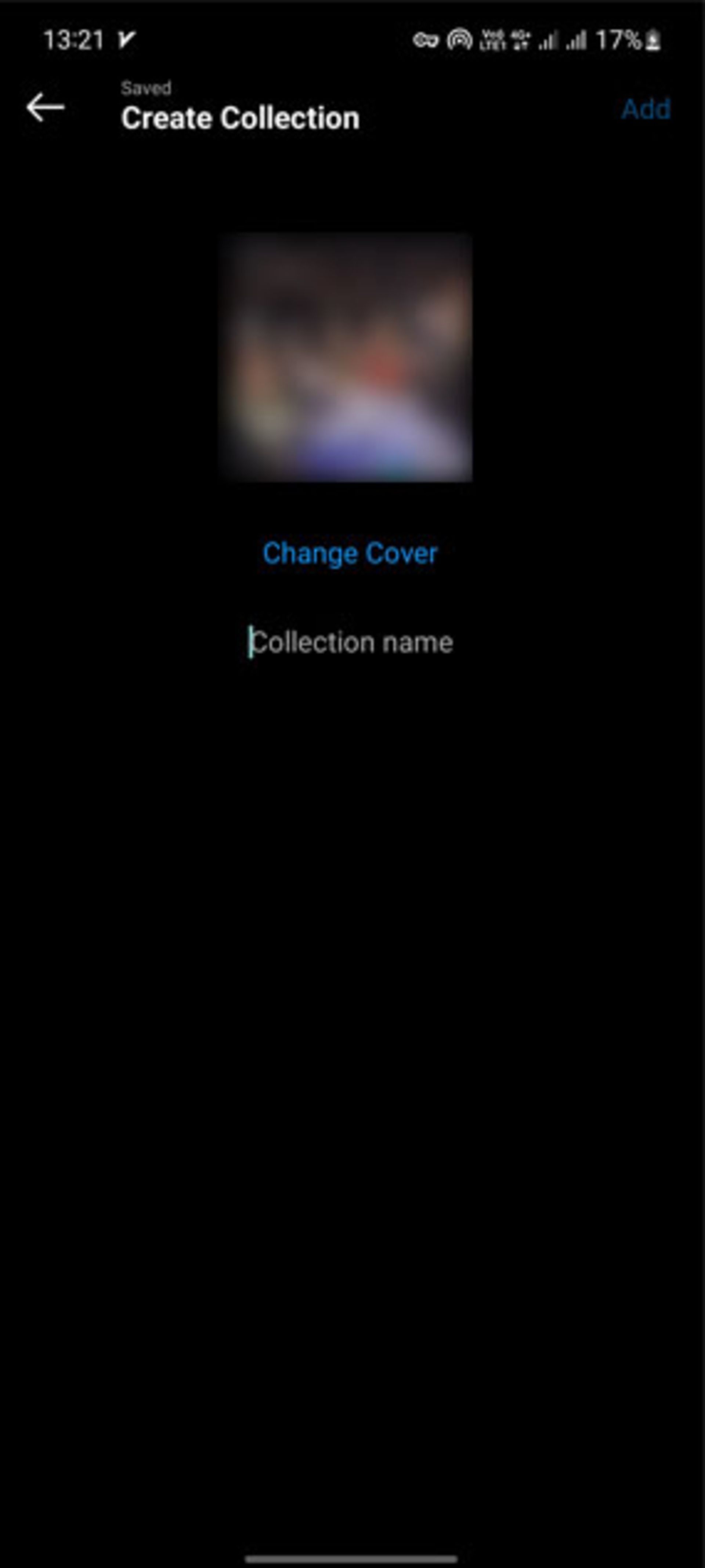Tap Add to create the collection
This screenshot has height=1568, width=705.
pyautogui.click(x=646, y=109)
